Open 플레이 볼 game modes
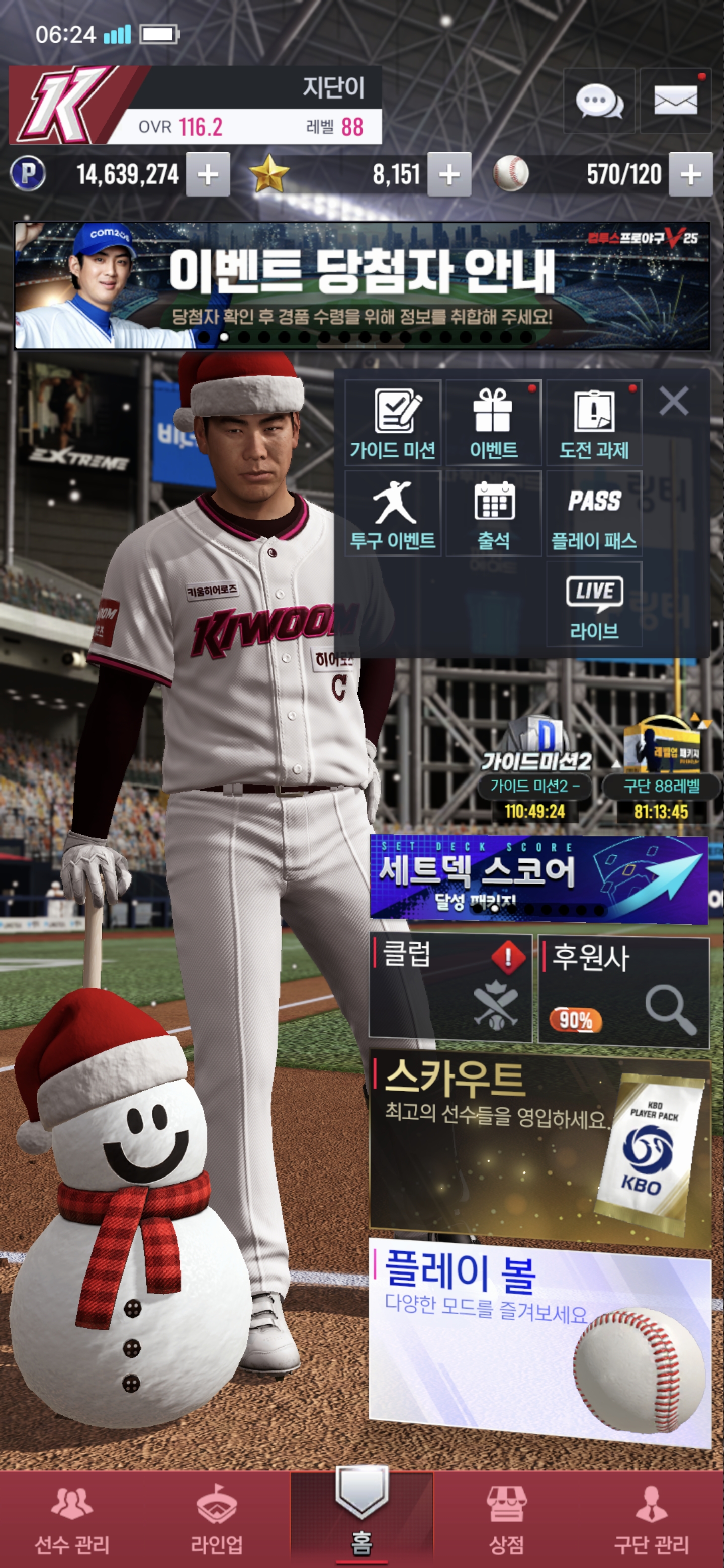This screenshot has width=724, height=1568. coord(539,1341)
